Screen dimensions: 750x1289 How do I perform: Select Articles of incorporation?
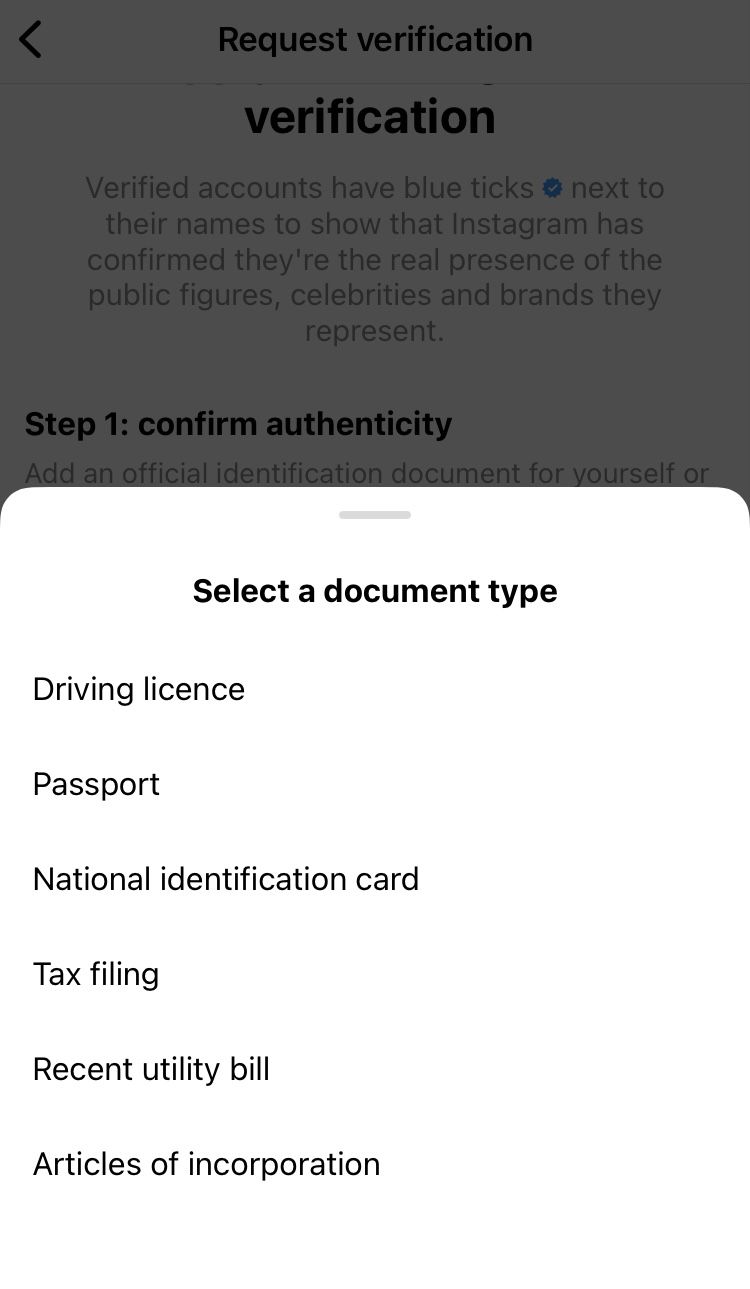pos(375,1164)
